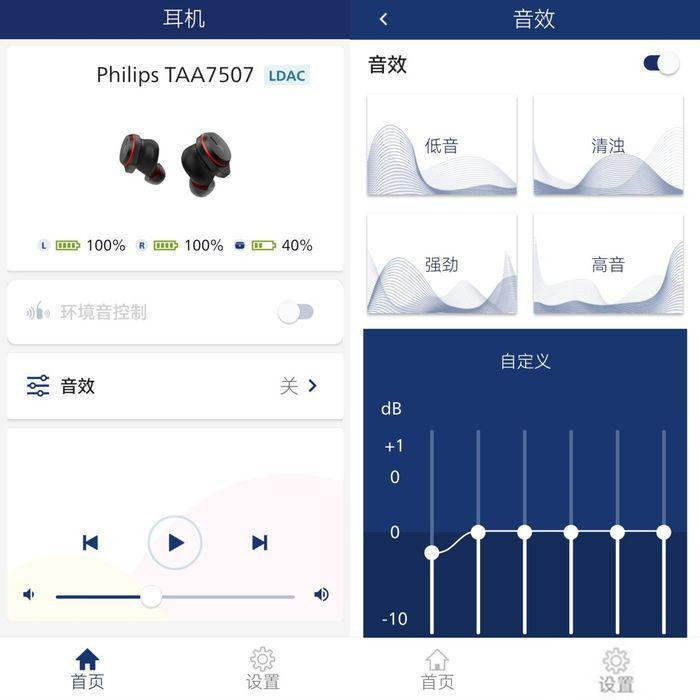700x700 pixels.
Task: Enable 环境音控制 switch
Action: coord(296,312)
